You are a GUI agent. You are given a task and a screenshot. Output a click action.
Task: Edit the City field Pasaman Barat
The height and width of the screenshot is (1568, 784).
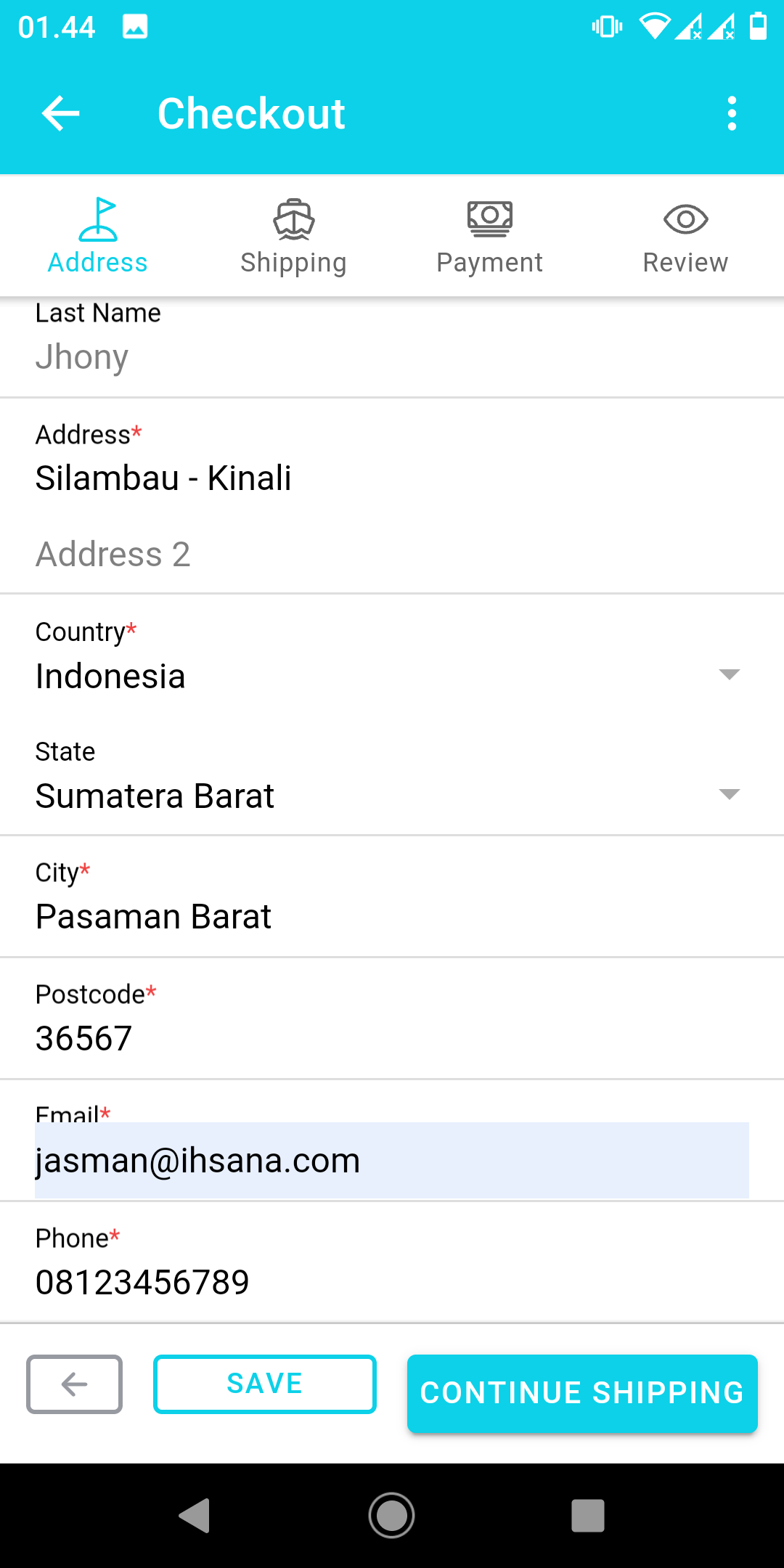click(x=392, y=916)
